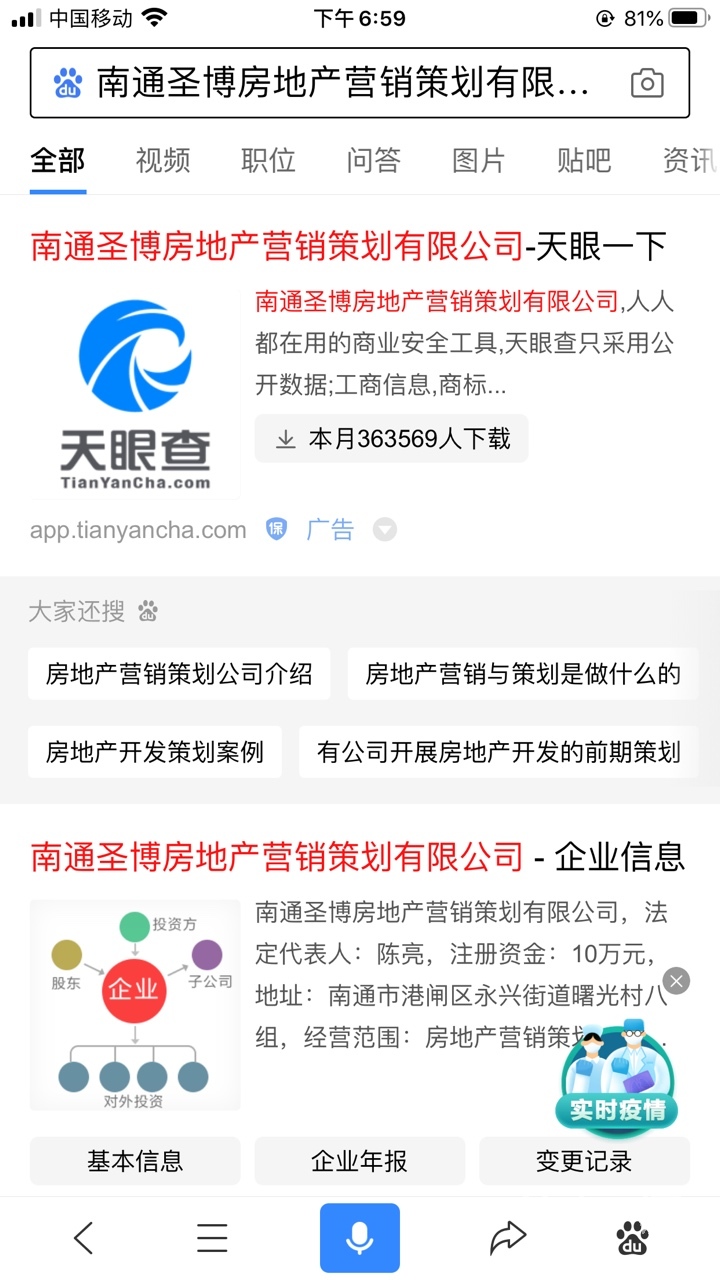720x1280 pixels.
Task: Search for 房地产营销与策划是做什么的
Action: pos(522,674)
